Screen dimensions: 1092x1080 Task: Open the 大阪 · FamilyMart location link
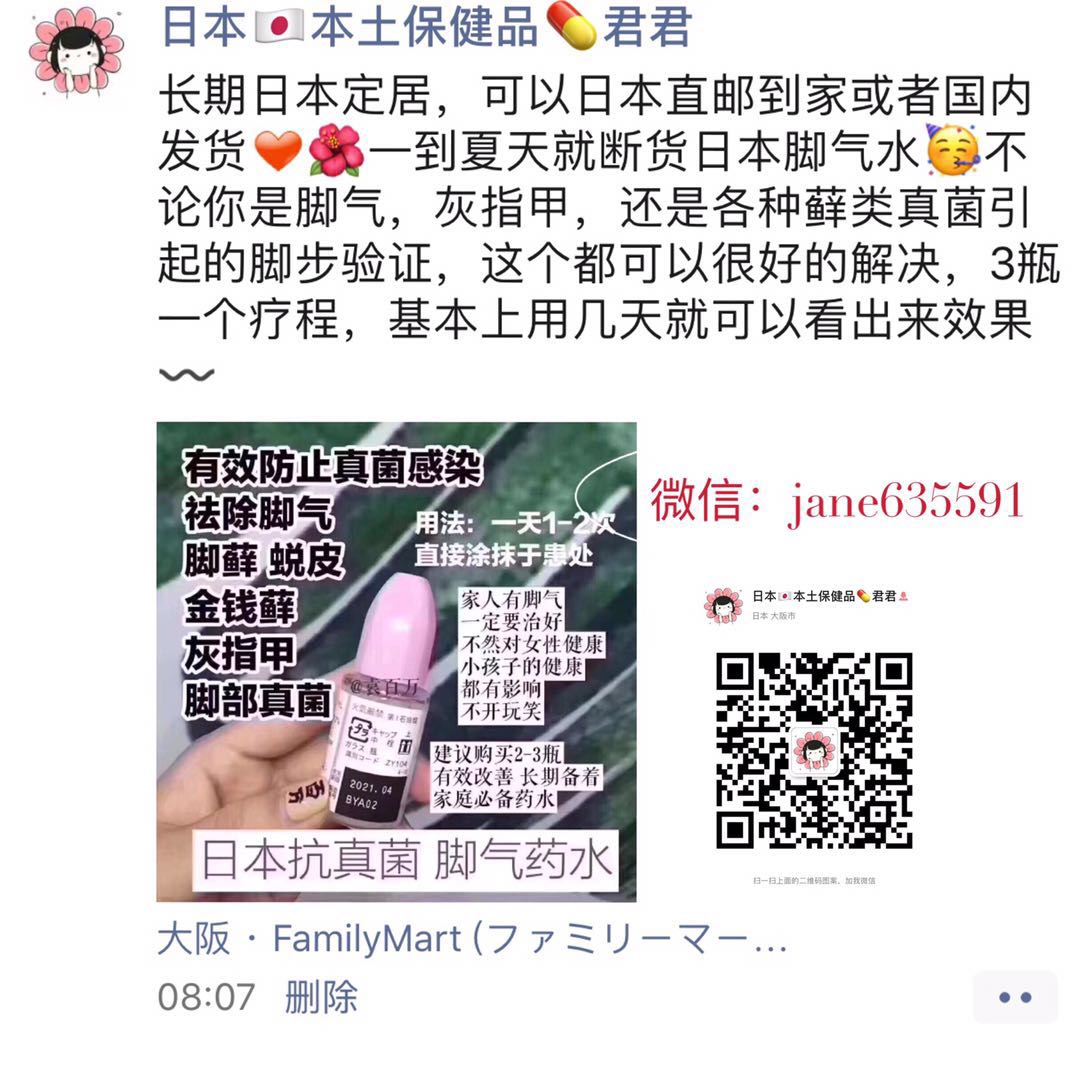click(x=472, y=939)
